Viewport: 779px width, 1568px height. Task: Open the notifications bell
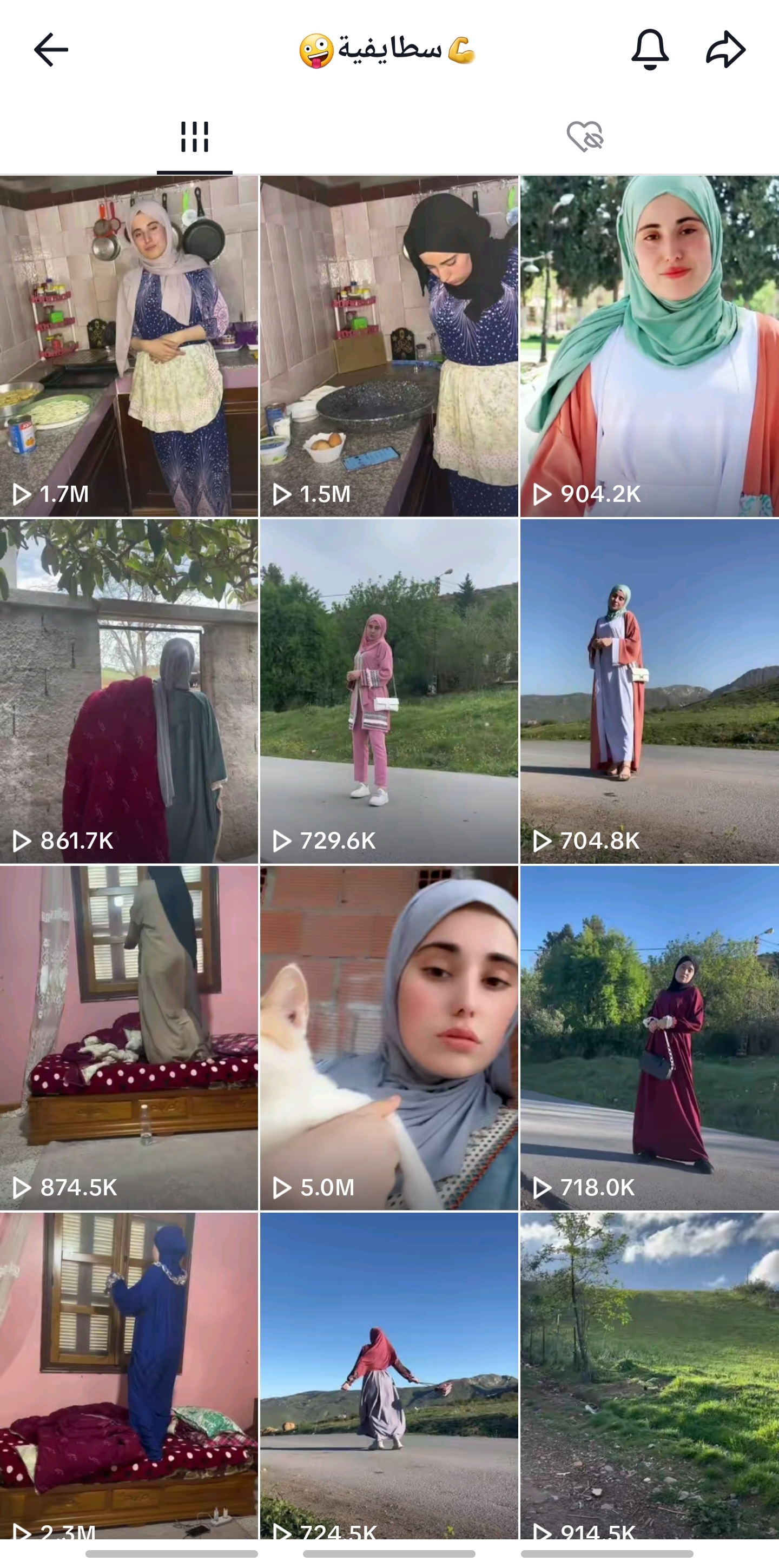click(650, 49)
